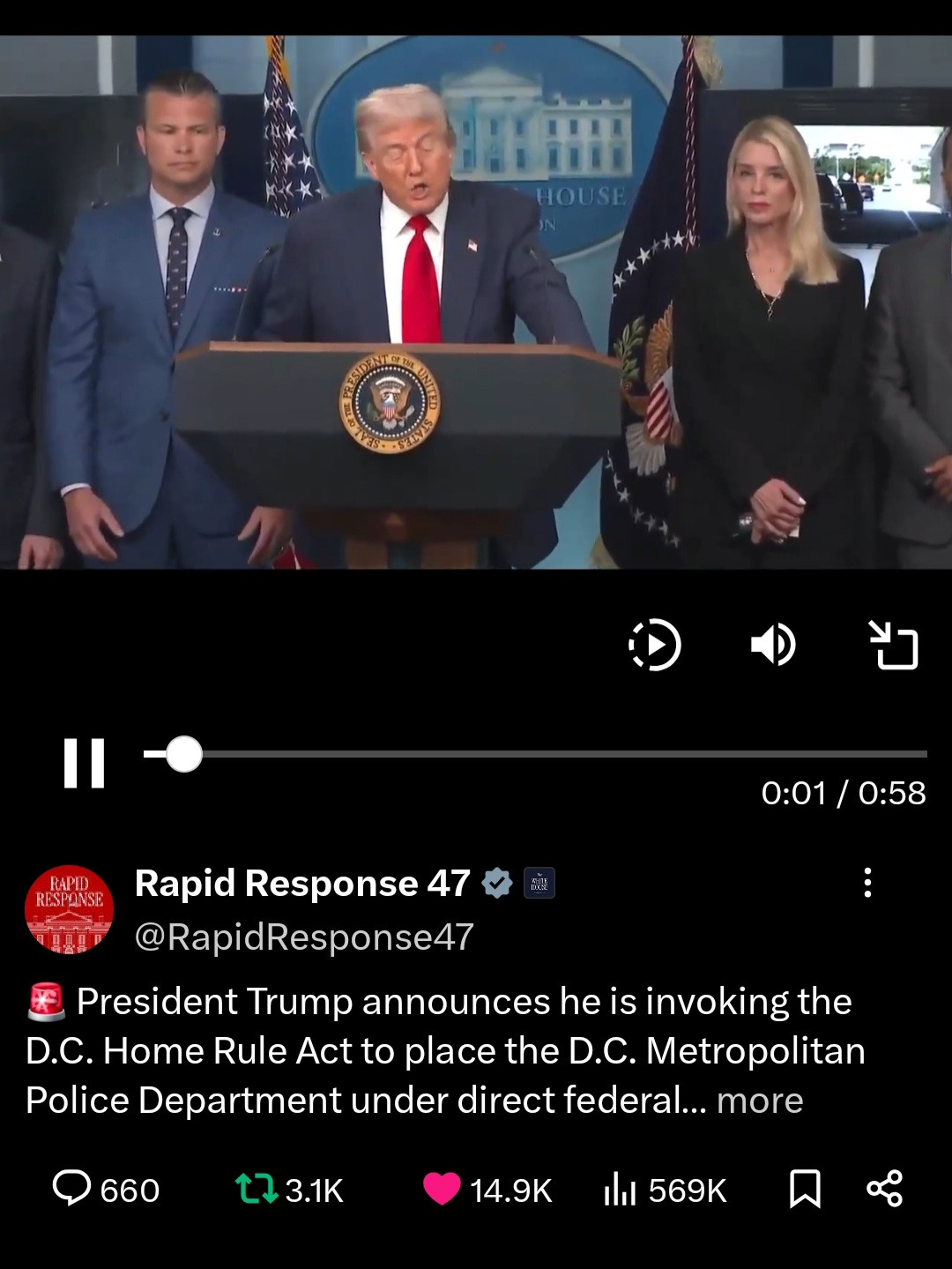Screen dimensions: 952x1269
Task: Pause the playing video
Action: click(85, 763)
